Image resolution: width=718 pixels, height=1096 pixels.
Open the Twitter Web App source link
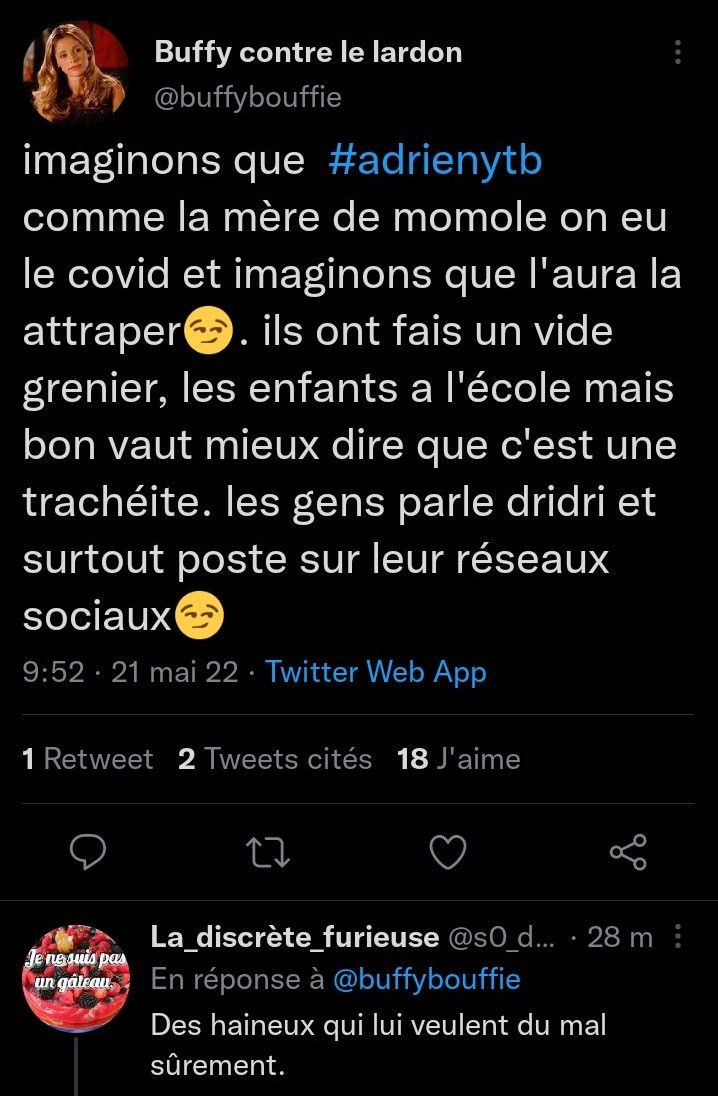376,672
